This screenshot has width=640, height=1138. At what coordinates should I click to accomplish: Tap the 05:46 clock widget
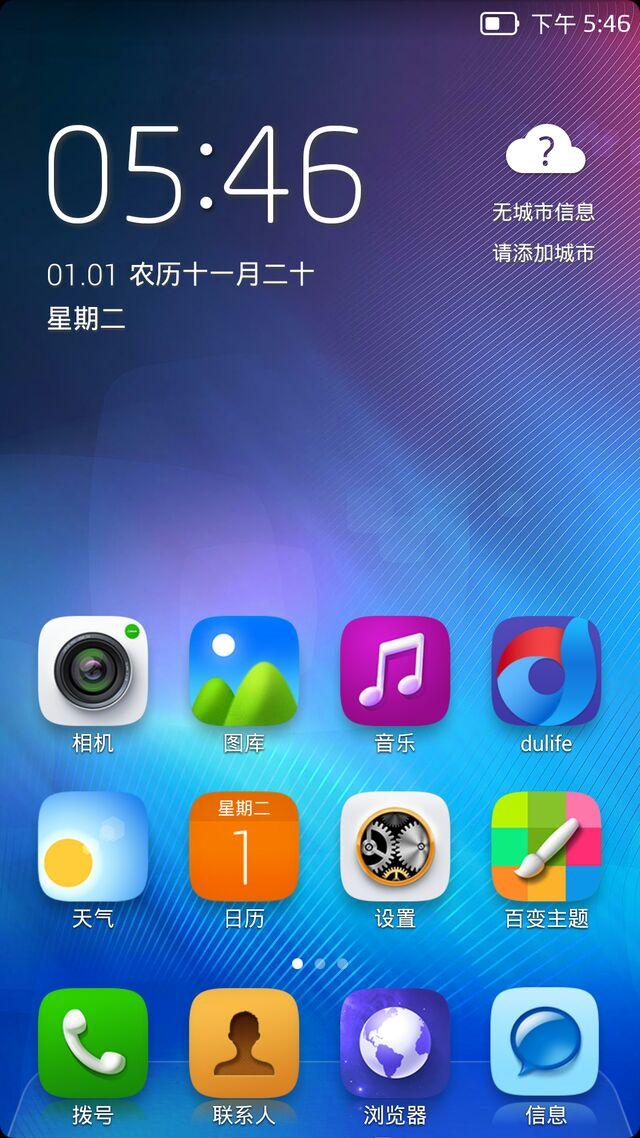[x=205, y=175]
